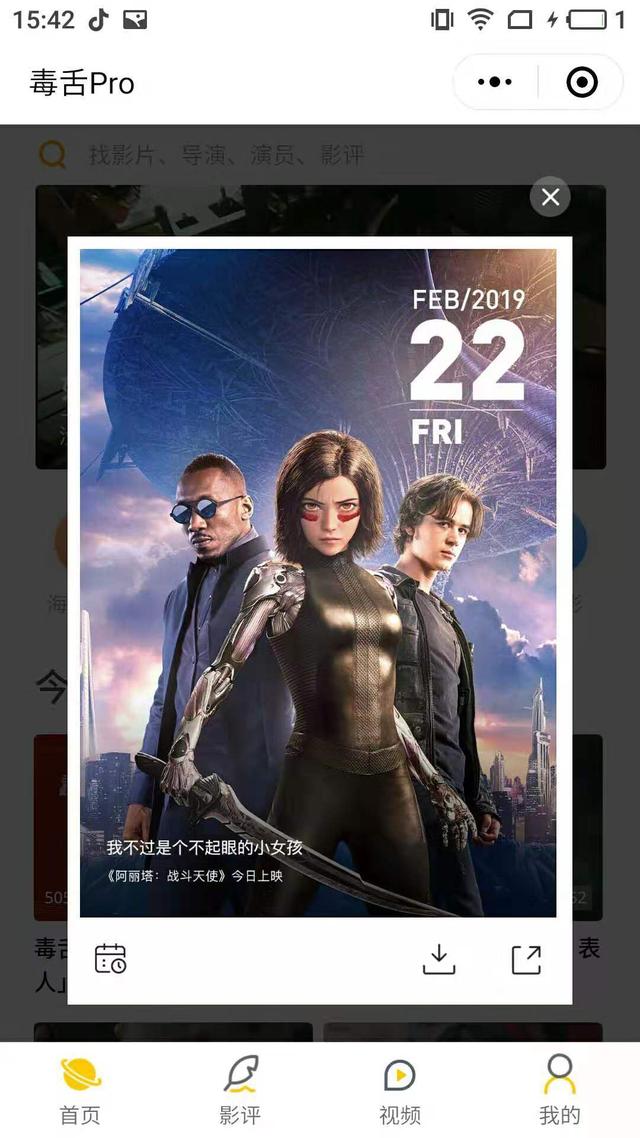Image resolution: width=640 pixels, height=1138 pixels.
Task: Switch to the 影评 tab
Action: pos(240,1090)
